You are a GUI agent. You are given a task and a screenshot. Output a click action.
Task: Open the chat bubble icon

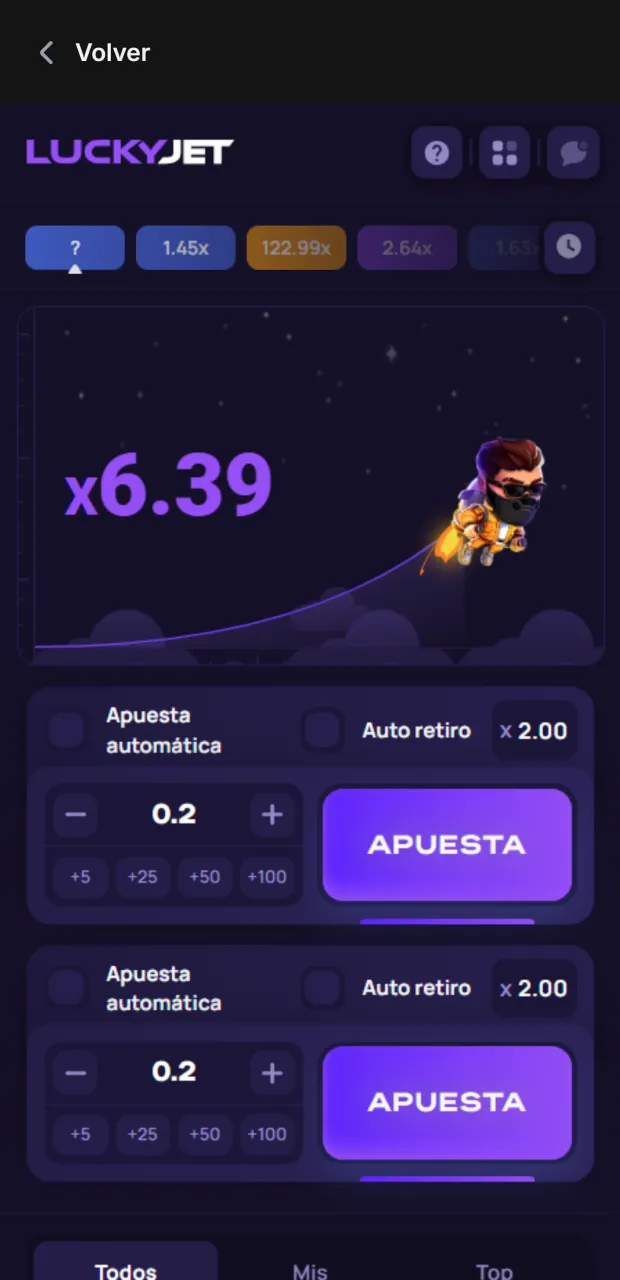[573, 153]
